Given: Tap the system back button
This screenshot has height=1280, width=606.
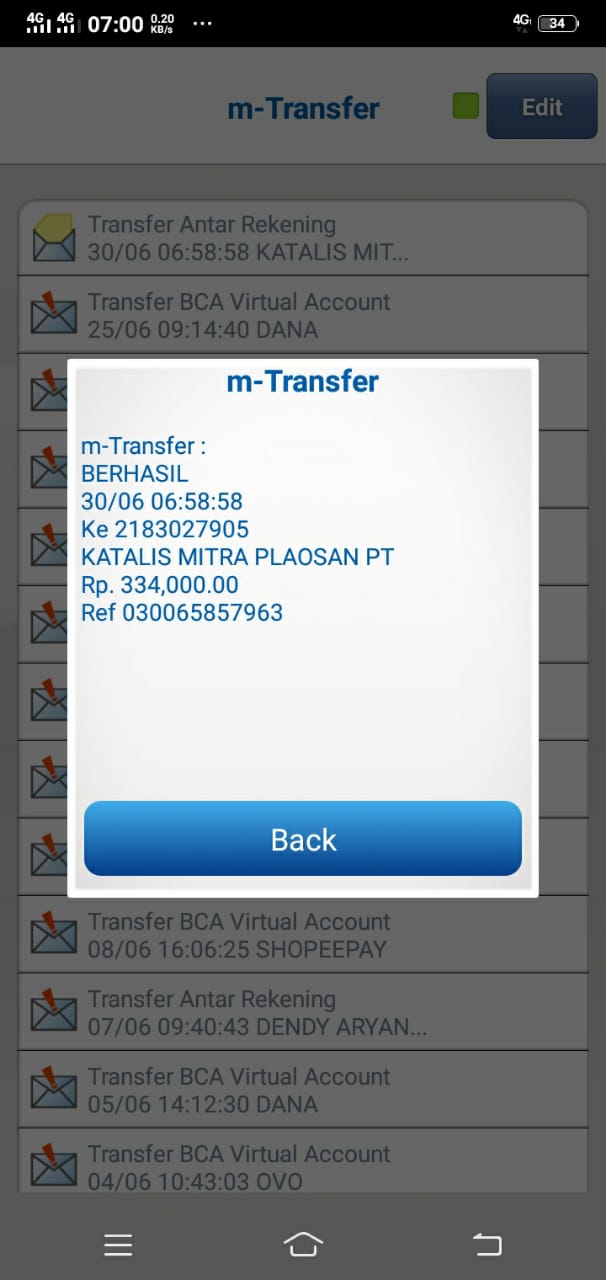Looking at the screenshot, I should (487, 1243).
